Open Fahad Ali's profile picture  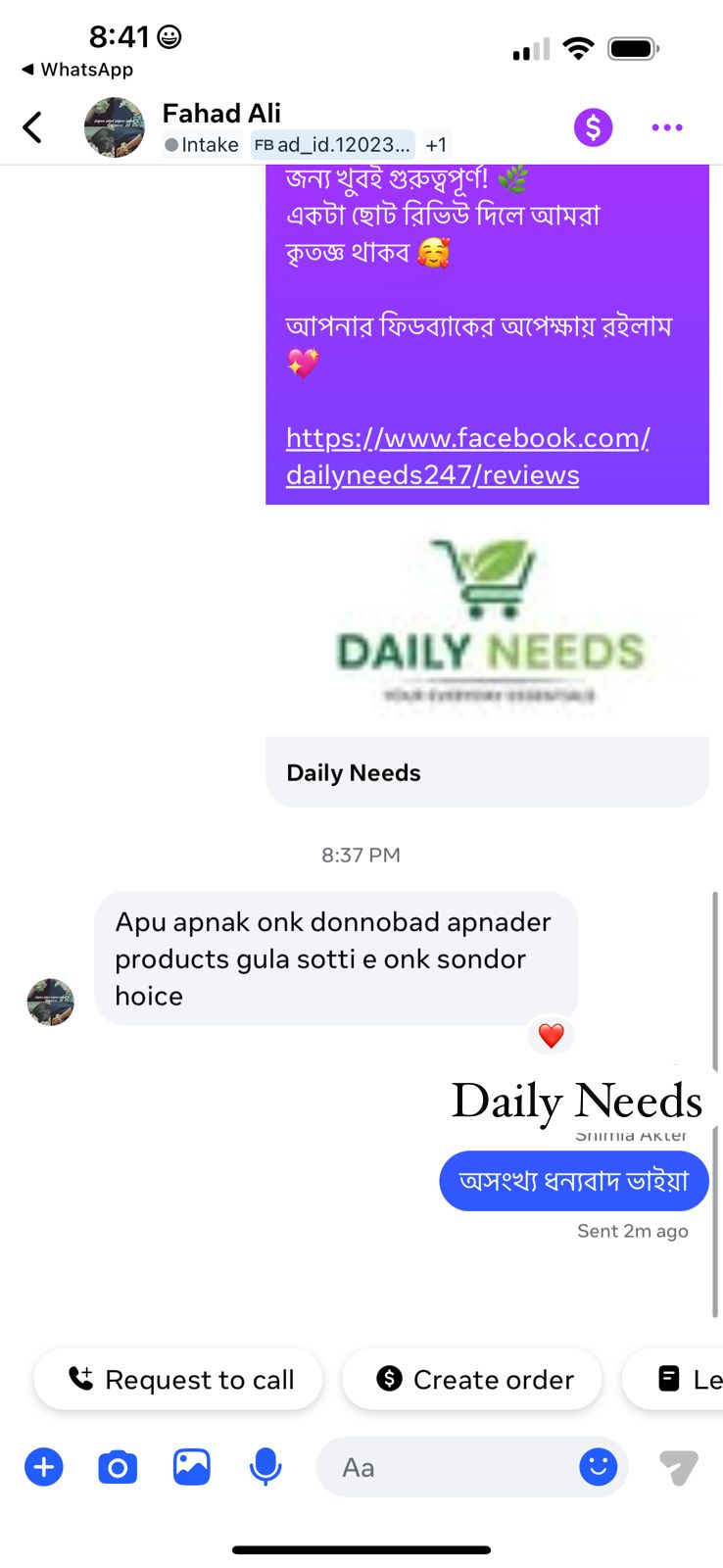(x=114, y=127)
